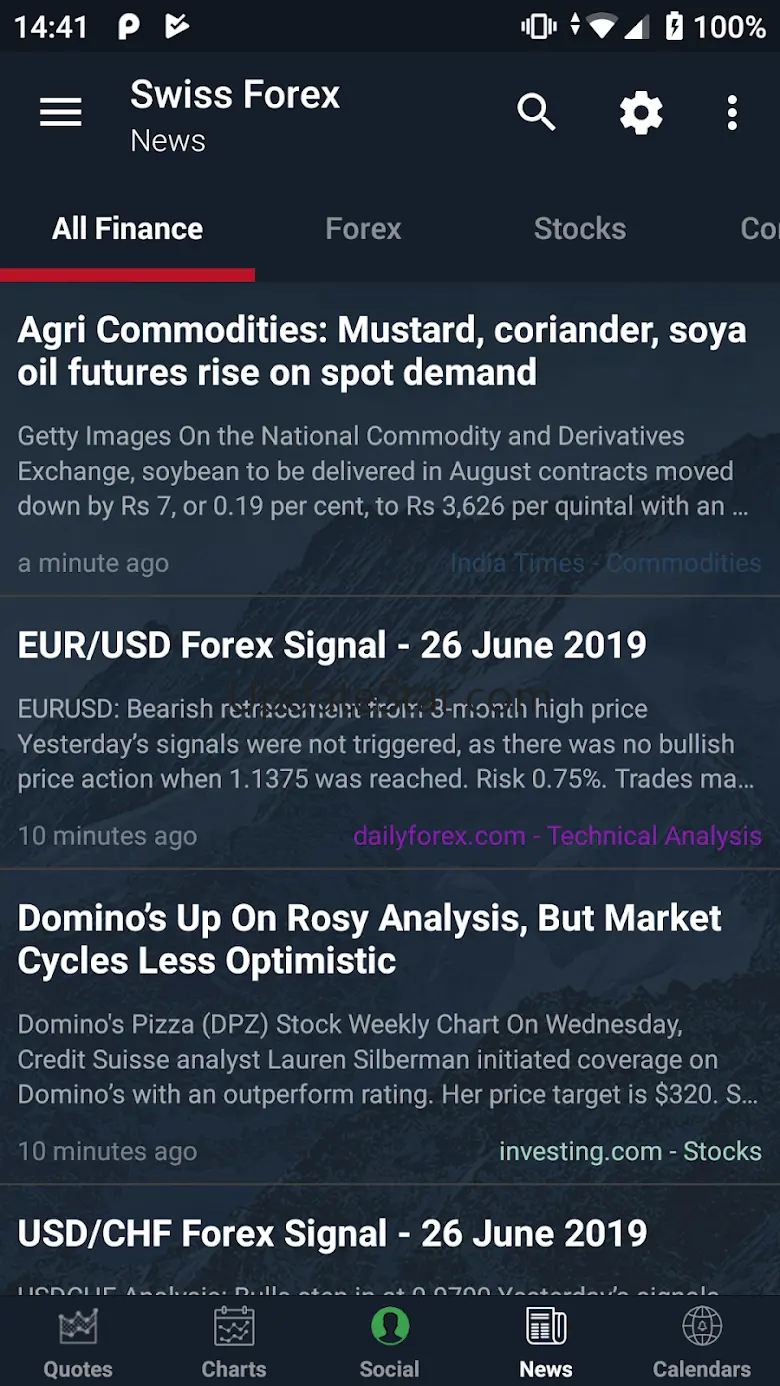Viewport: 780px width, 1386px height.
Task: Switch to the Charts section
Action: pyautogui.click(x=234, y=1342)
